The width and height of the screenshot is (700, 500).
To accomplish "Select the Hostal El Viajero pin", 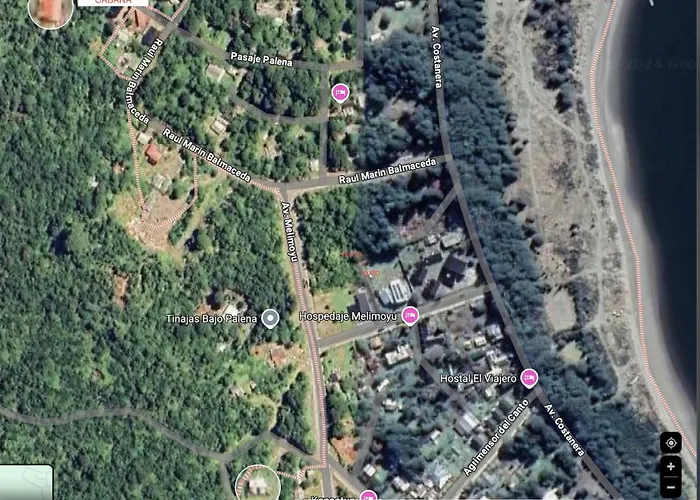I will pos(529,378).
